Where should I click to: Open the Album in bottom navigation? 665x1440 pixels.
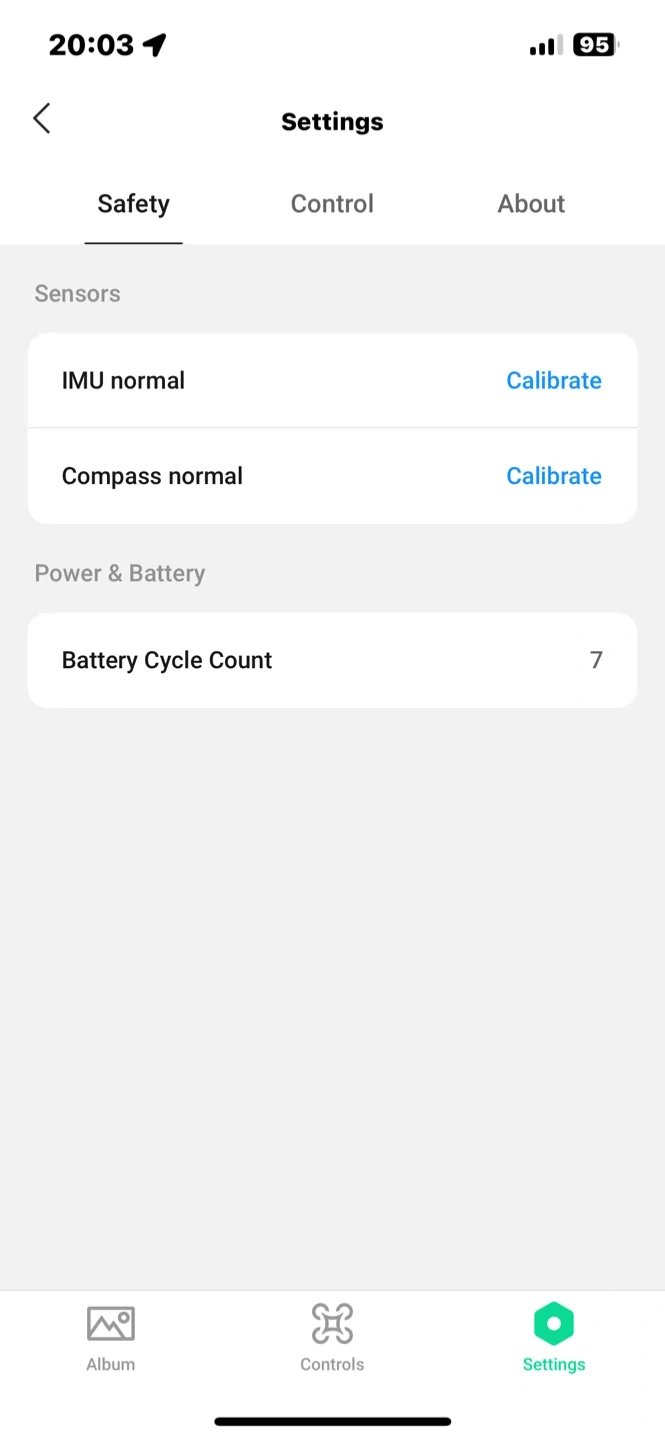(x=110, y=1338)
